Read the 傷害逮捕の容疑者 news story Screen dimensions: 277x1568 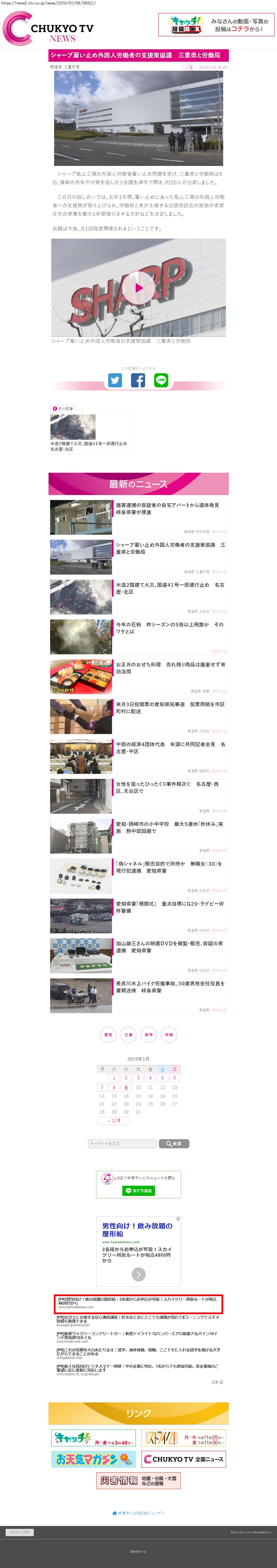(167, 508)
